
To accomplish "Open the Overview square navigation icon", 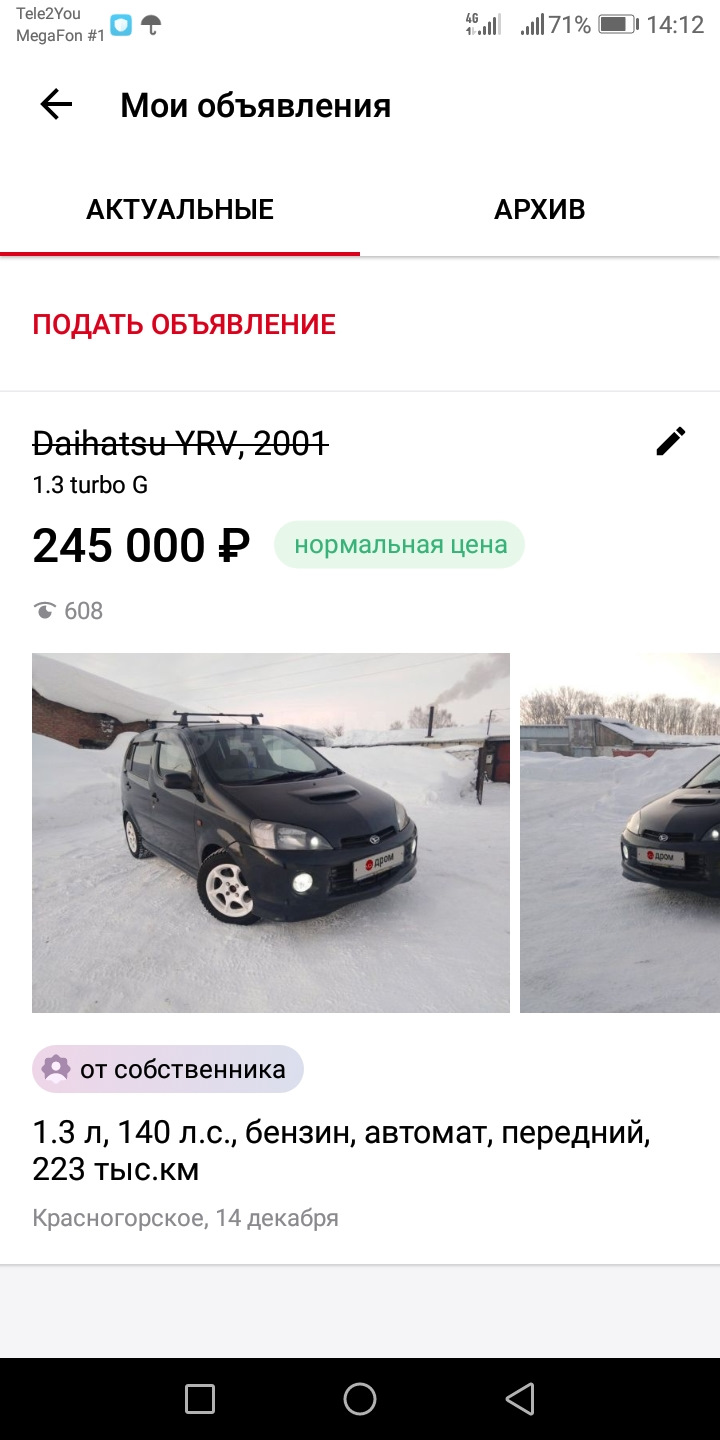I will click(x=199, y=1398).
